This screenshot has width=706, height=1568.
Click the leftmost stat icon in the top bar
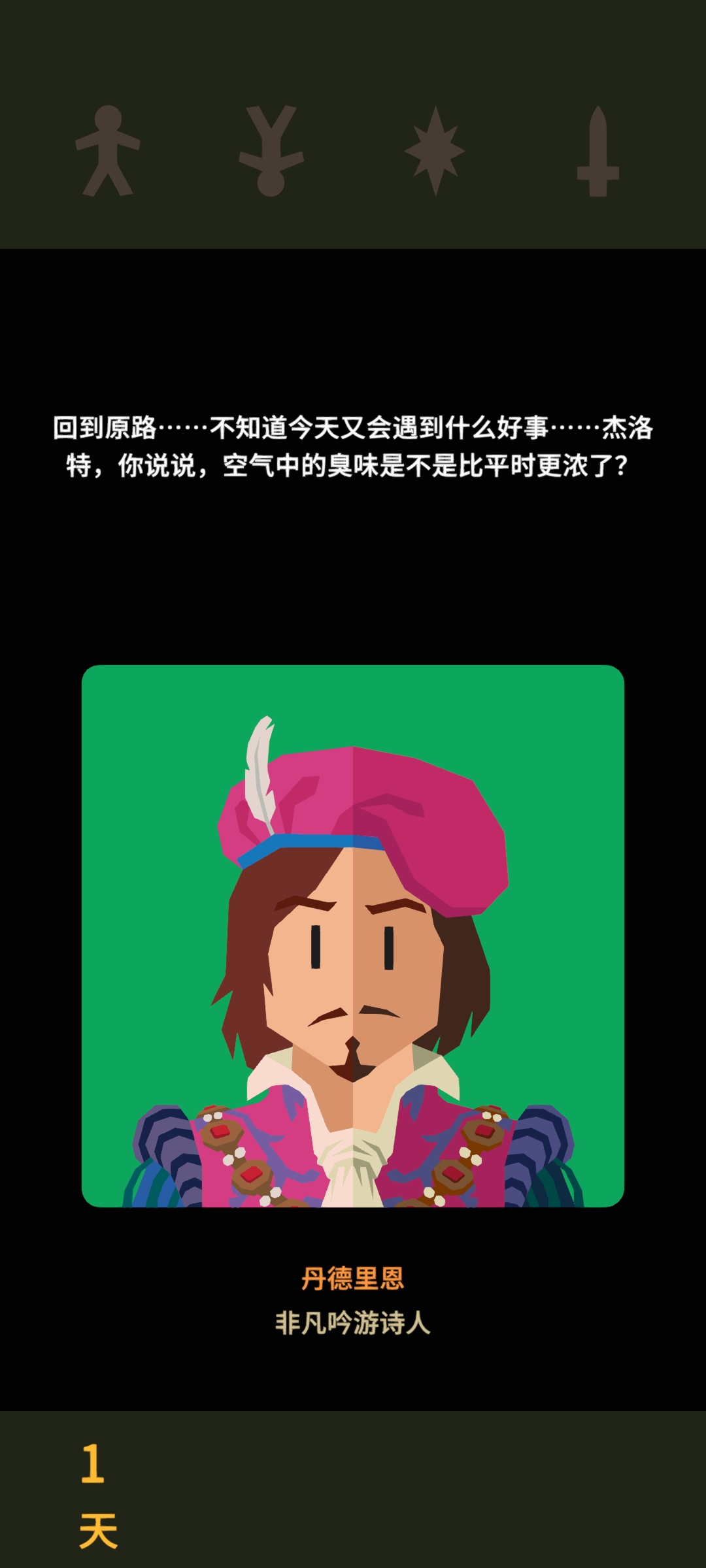tap(108, 152)
